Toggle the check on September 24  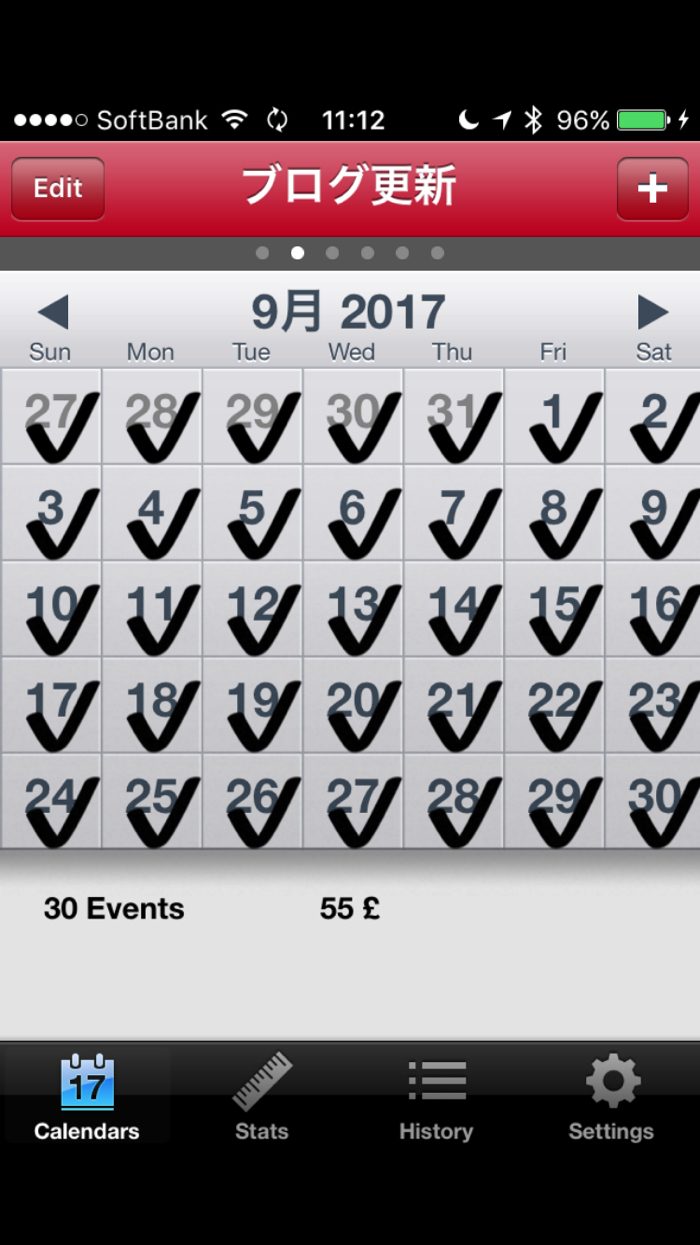(51, 801)
